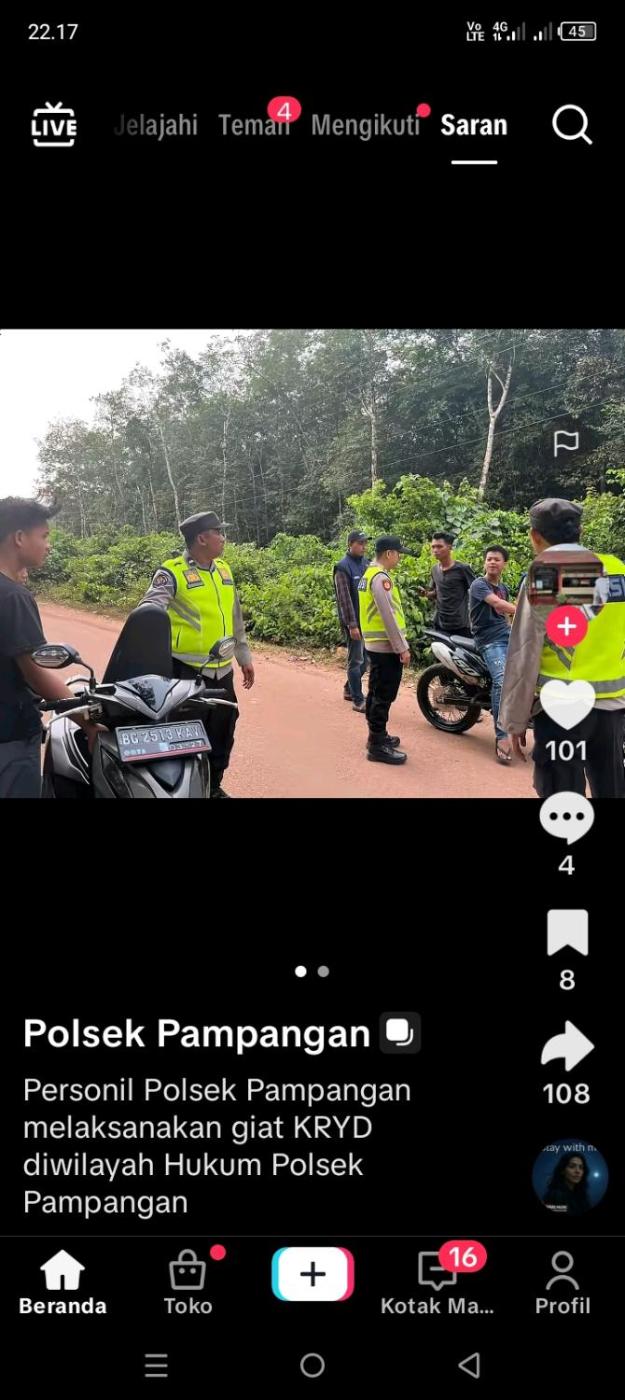Switch to the Teman tab
This screenshot has height=1400, width=625.
click(253, 125)
